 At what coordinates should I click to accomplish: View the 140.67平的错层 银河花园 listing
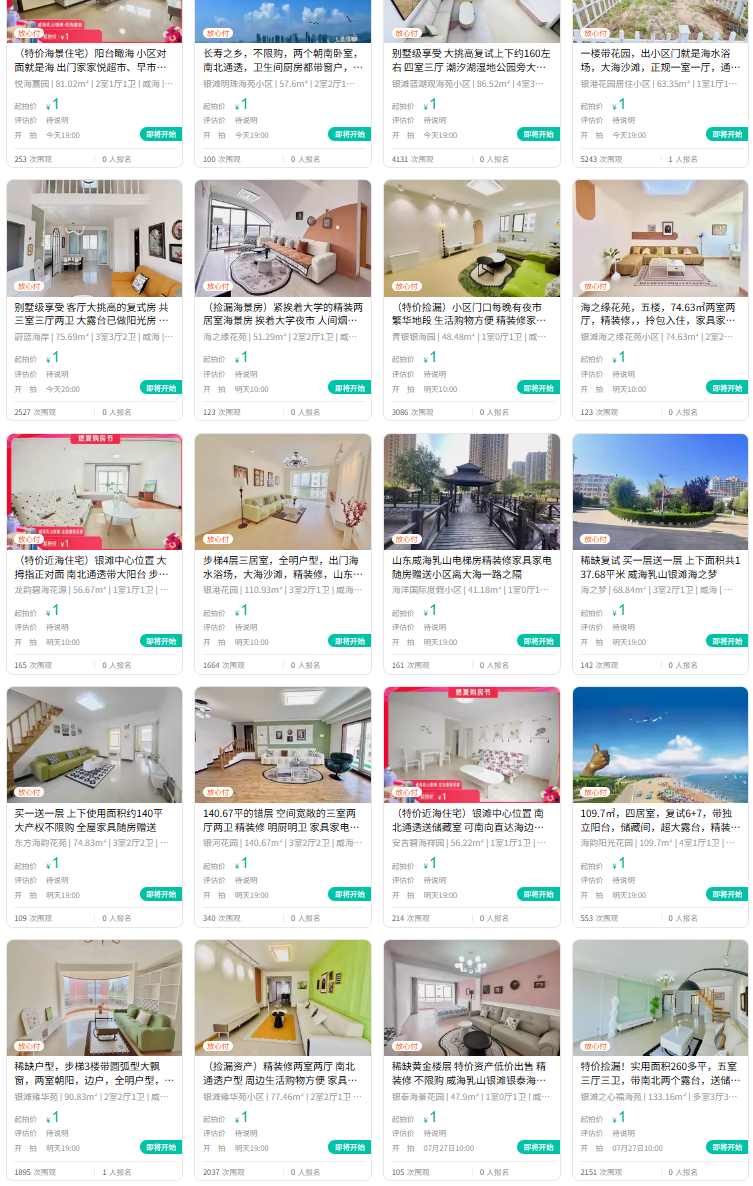pyautogui.click(x=282, y=820)
